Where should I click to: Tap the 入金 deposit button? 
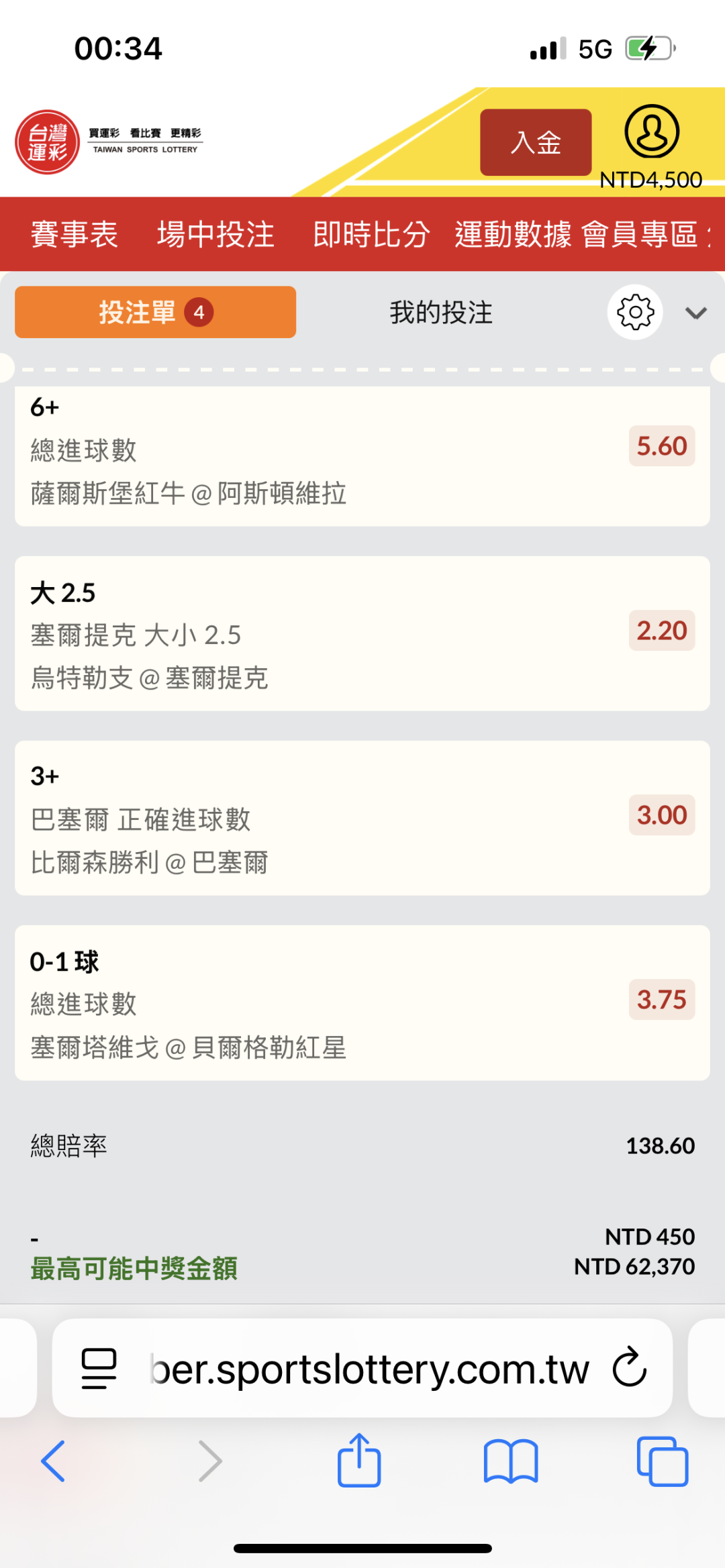click(x=536, y=142)
